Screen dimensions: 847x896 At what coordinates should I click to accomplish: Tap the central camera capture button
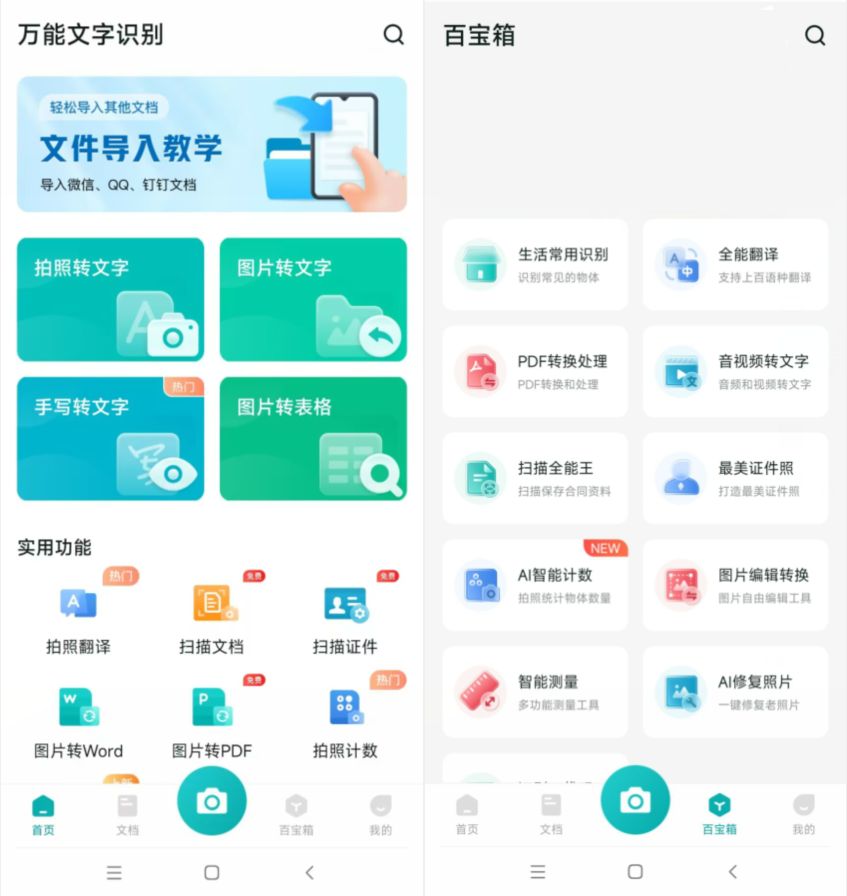tap(212, 802)
